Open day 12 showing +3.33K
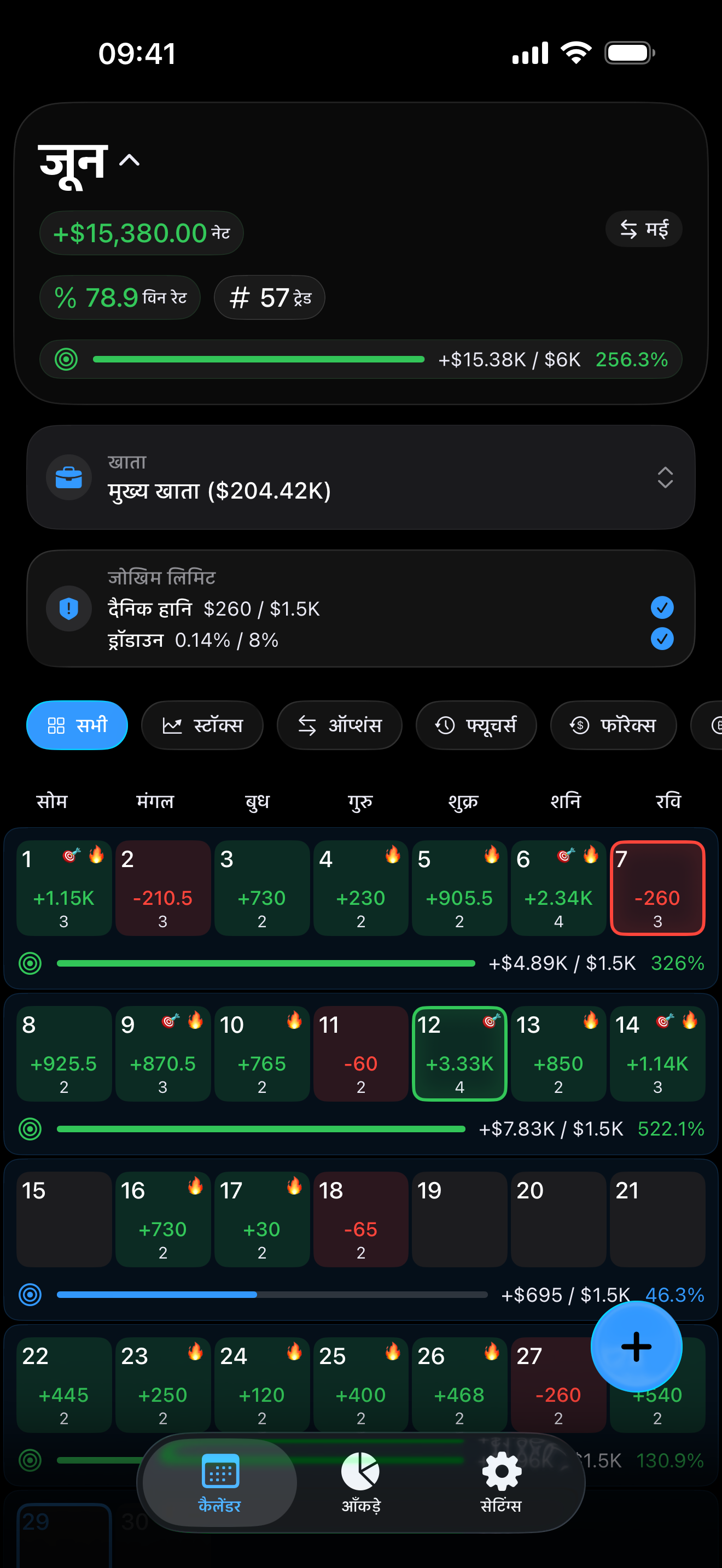Image resolution: width=722 pixels, height=1568 pixels. 459,1054
